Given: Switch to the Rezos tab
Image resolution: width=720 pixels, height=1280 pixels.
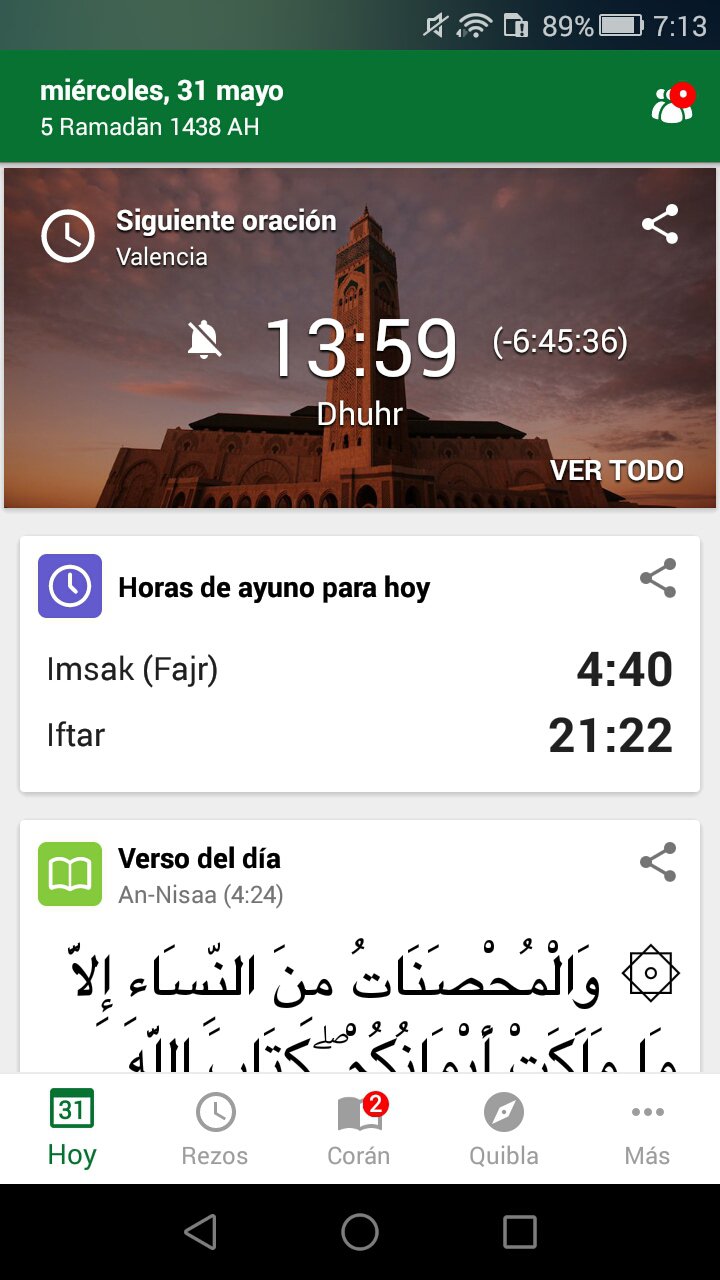Looking at the screenshot, I should (215, 1128).
